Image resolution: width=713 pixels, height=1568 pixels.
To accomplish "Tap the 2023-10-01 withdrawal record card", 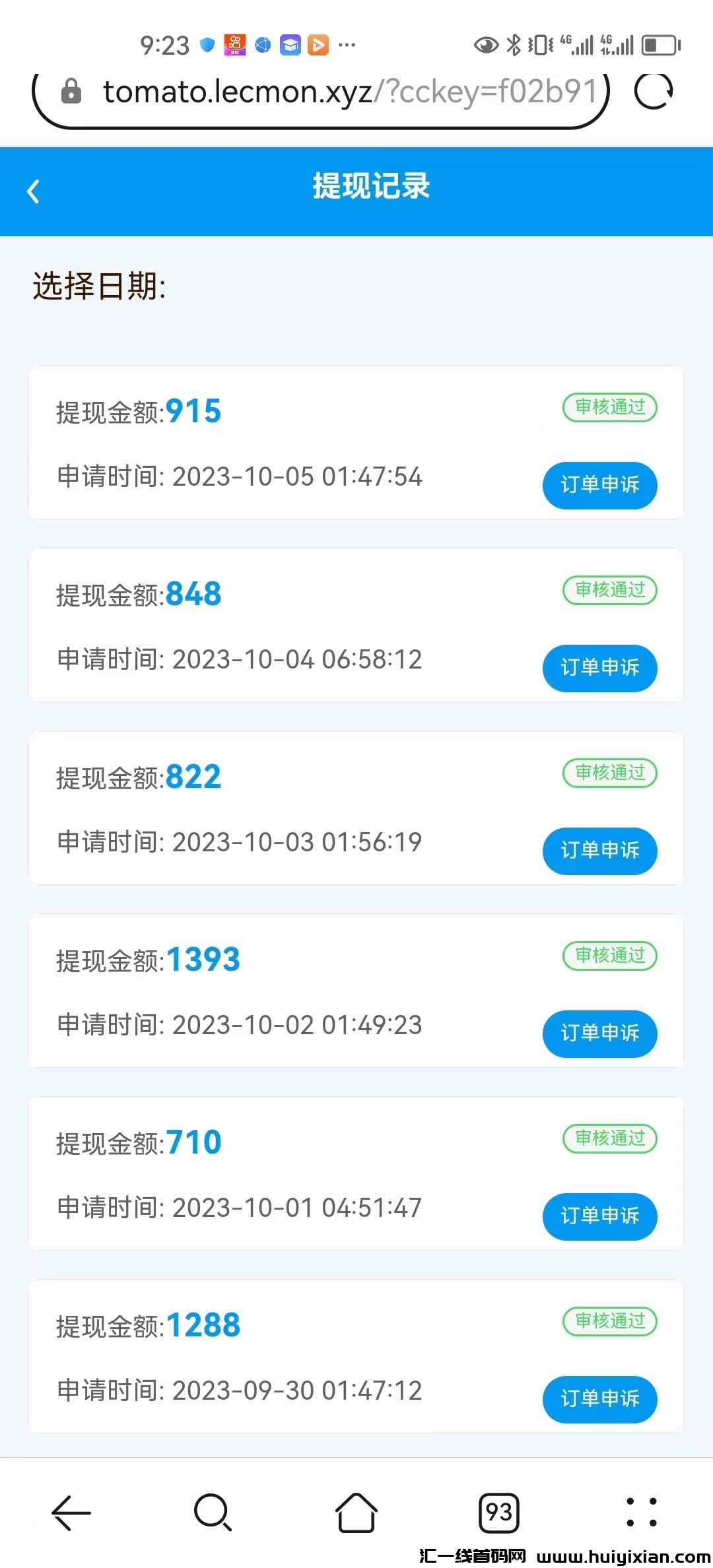I will coord(356,1175).
